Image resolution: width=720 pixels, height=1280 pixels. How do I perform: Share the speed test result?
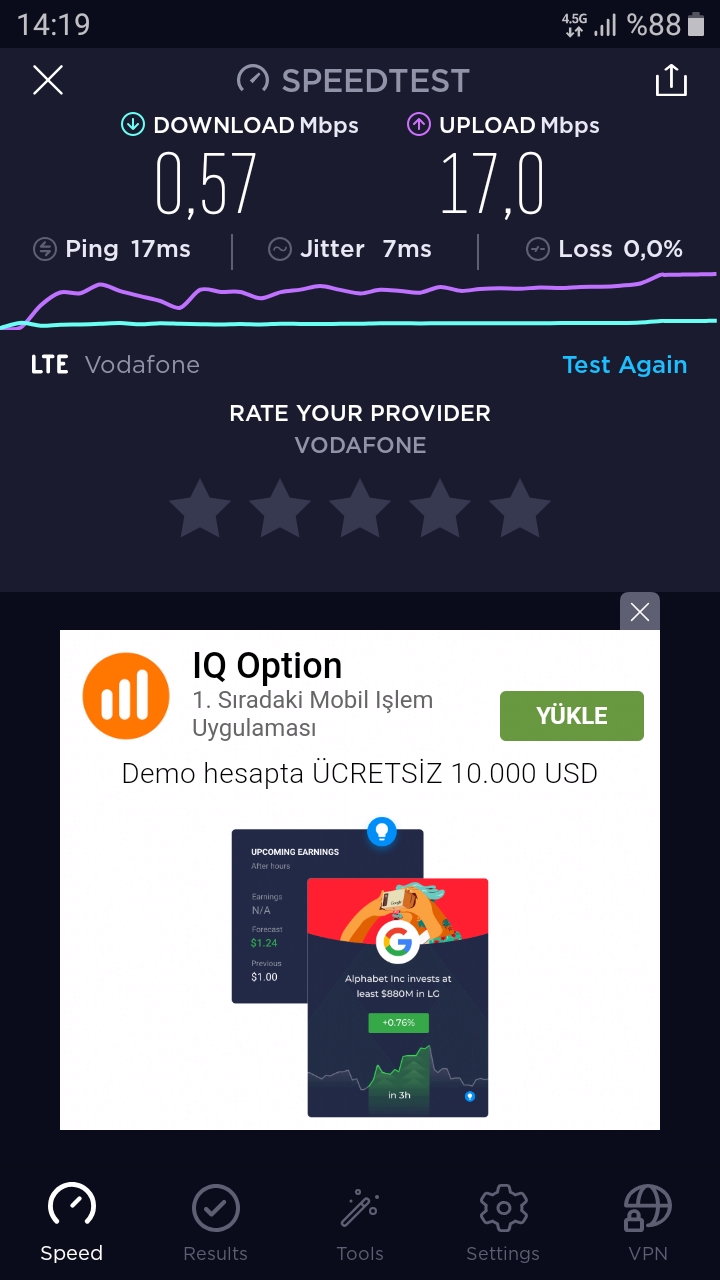671,80
